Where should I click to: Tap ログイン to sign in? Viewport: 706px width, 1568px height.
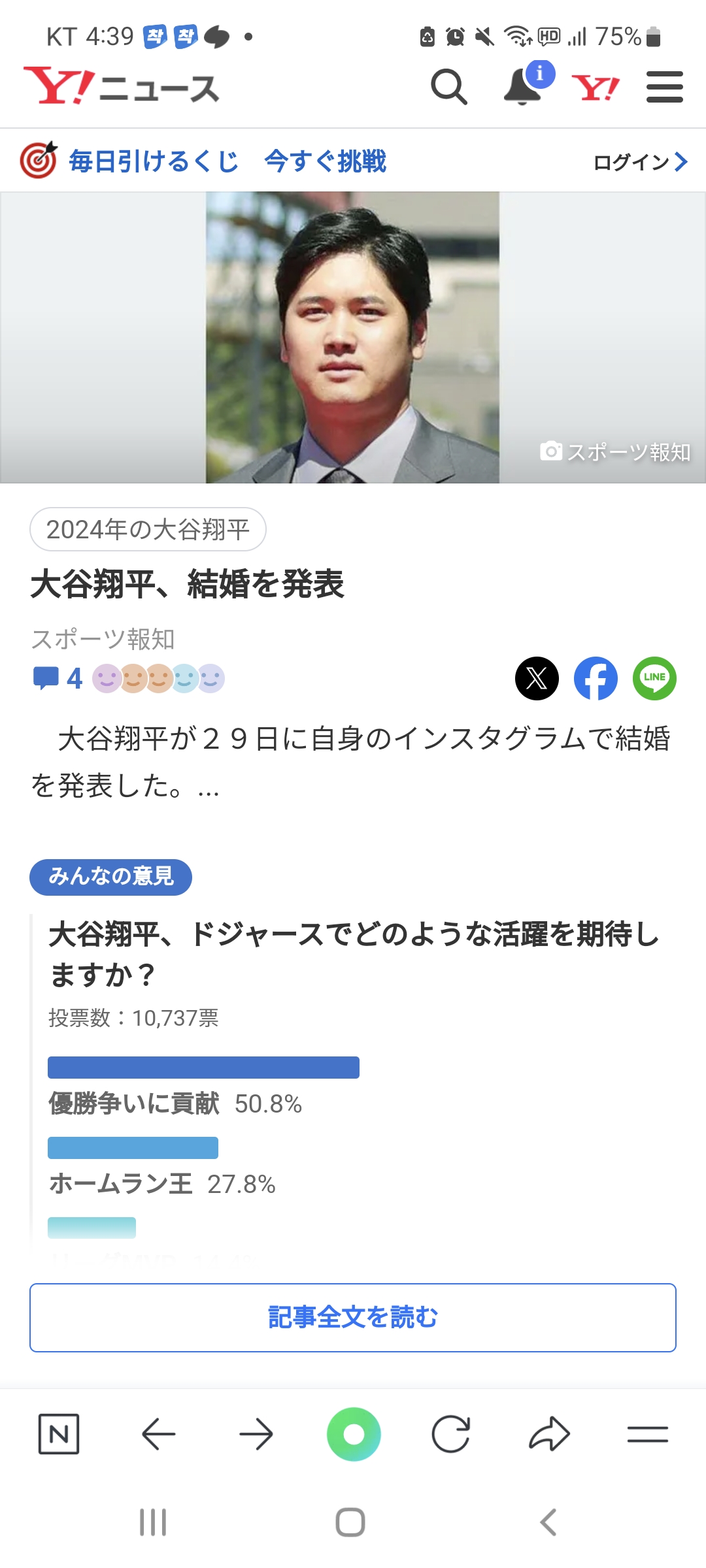639,161
